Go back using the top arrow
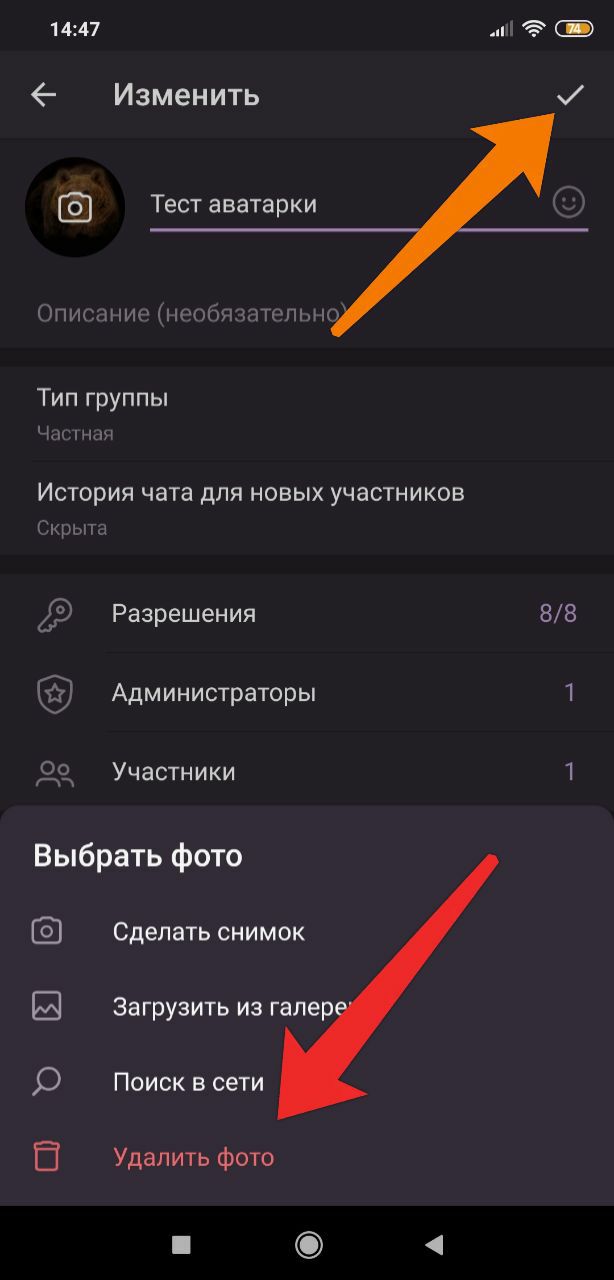The width and height of the screenshot is (614, 1280). (44, 95)
